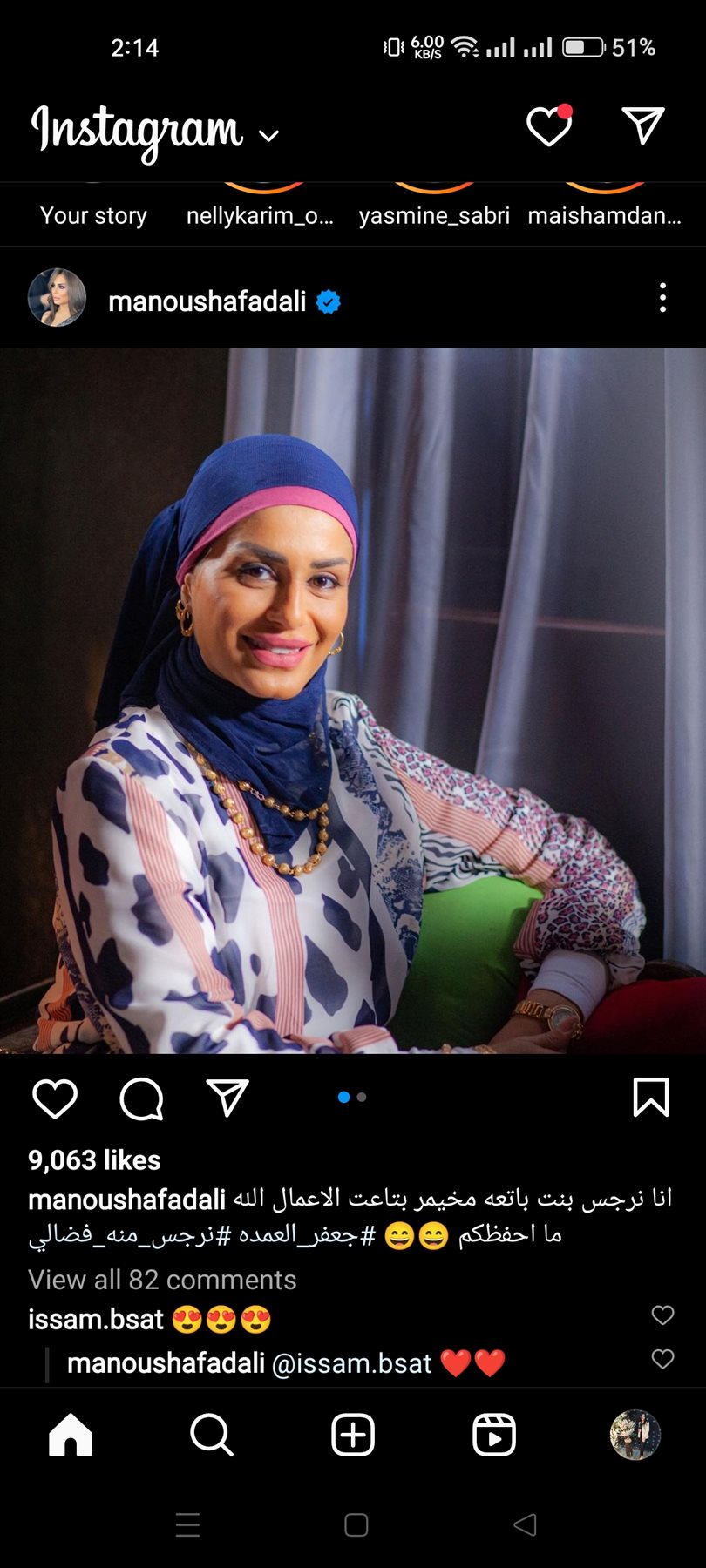Open post options three-dot menu
706x1568 pixels.
pos(663,298)
